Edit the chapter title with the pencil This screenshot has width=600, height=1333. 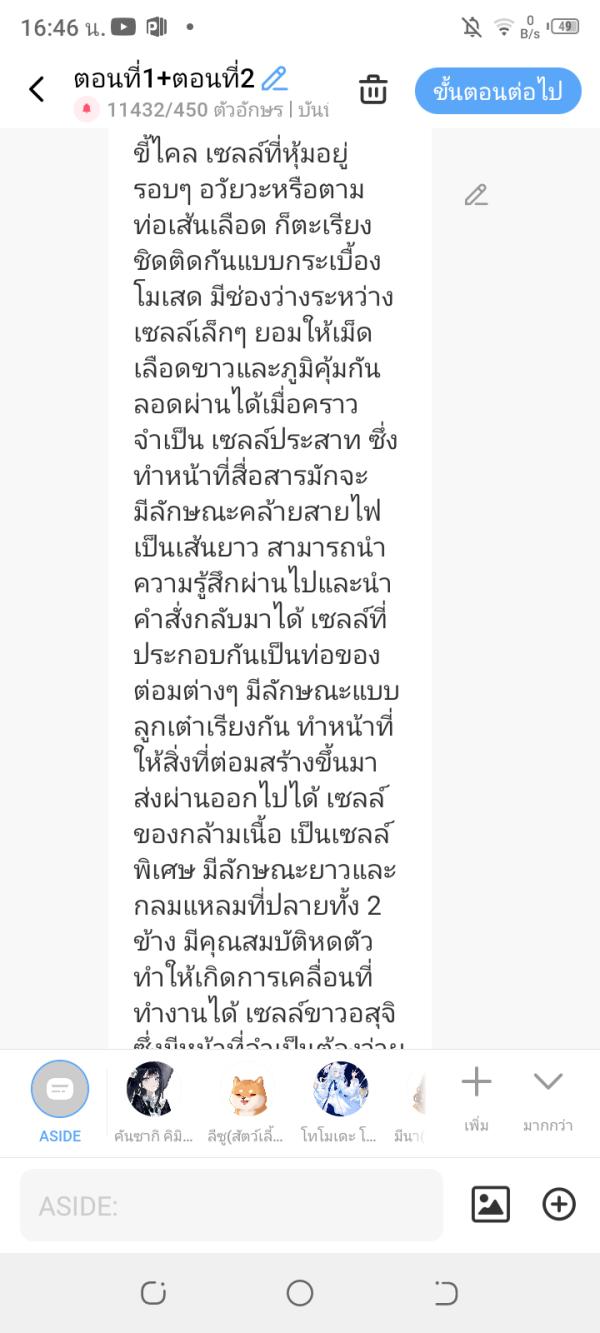(274, 78)
